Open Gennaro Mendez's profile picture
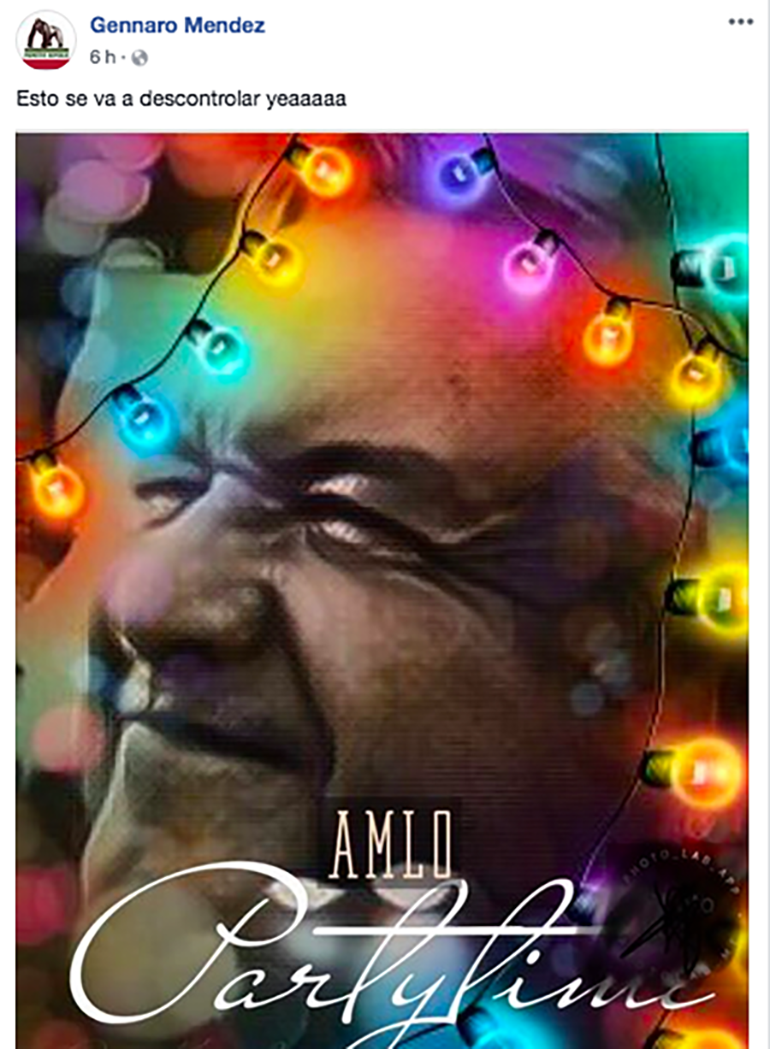The width and height of the screenshot is (770, 1049). (x=46, y=41)
